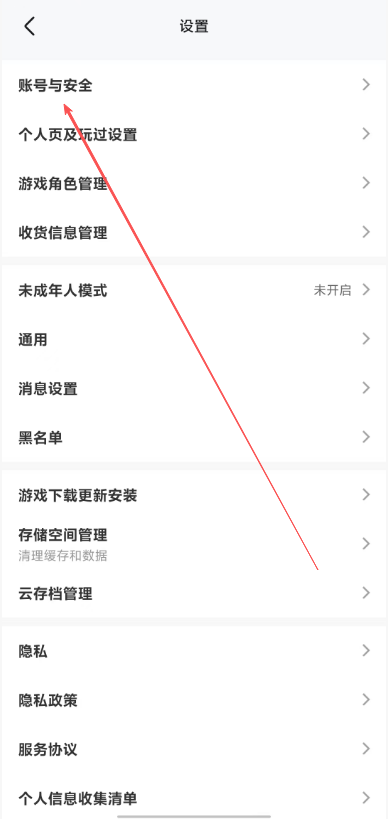View the 黑名单 list
This screenshot has height=819, width=388.
coord(194,437)
